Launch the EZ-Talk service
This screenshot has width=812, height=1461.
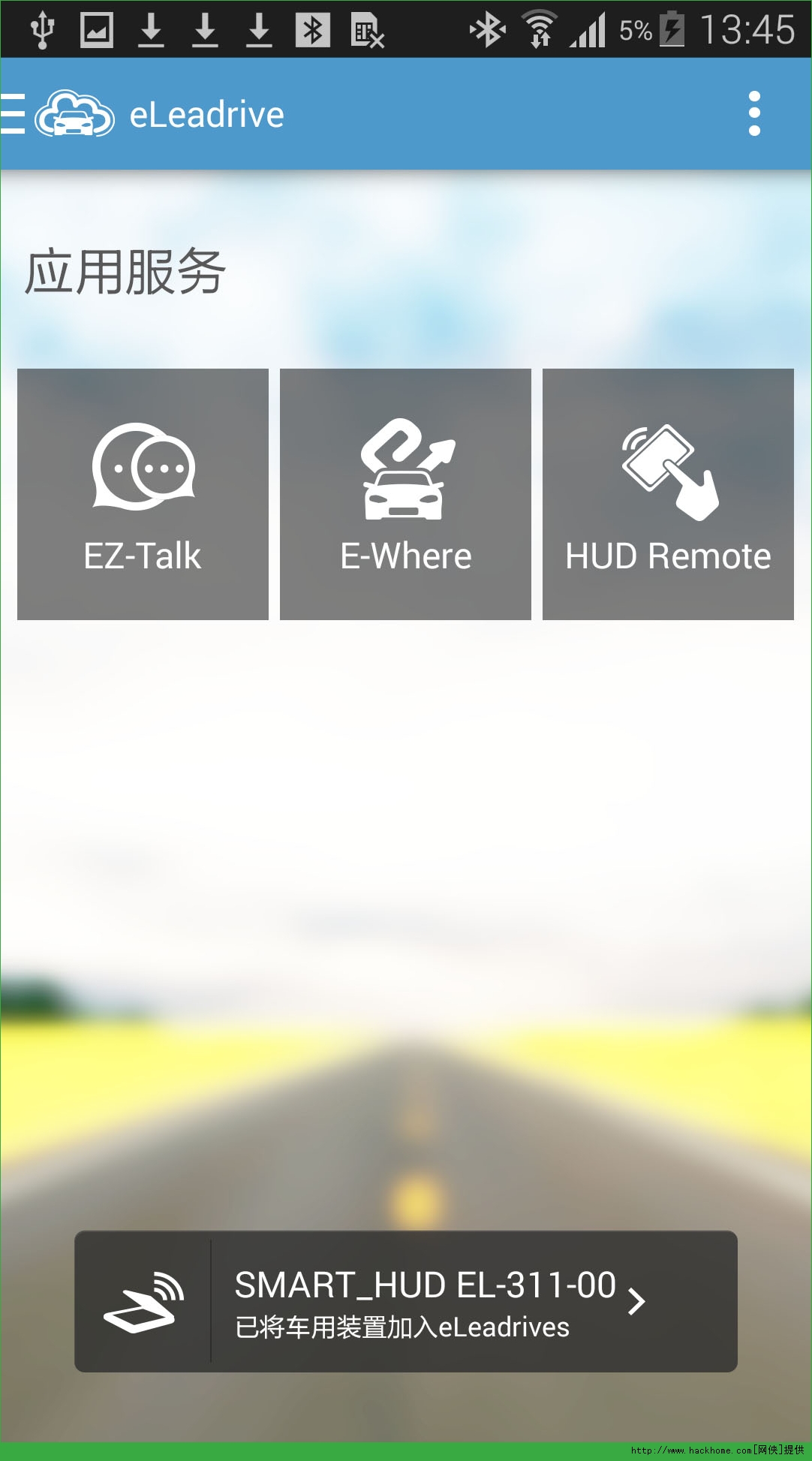click(x=143, y=494)
